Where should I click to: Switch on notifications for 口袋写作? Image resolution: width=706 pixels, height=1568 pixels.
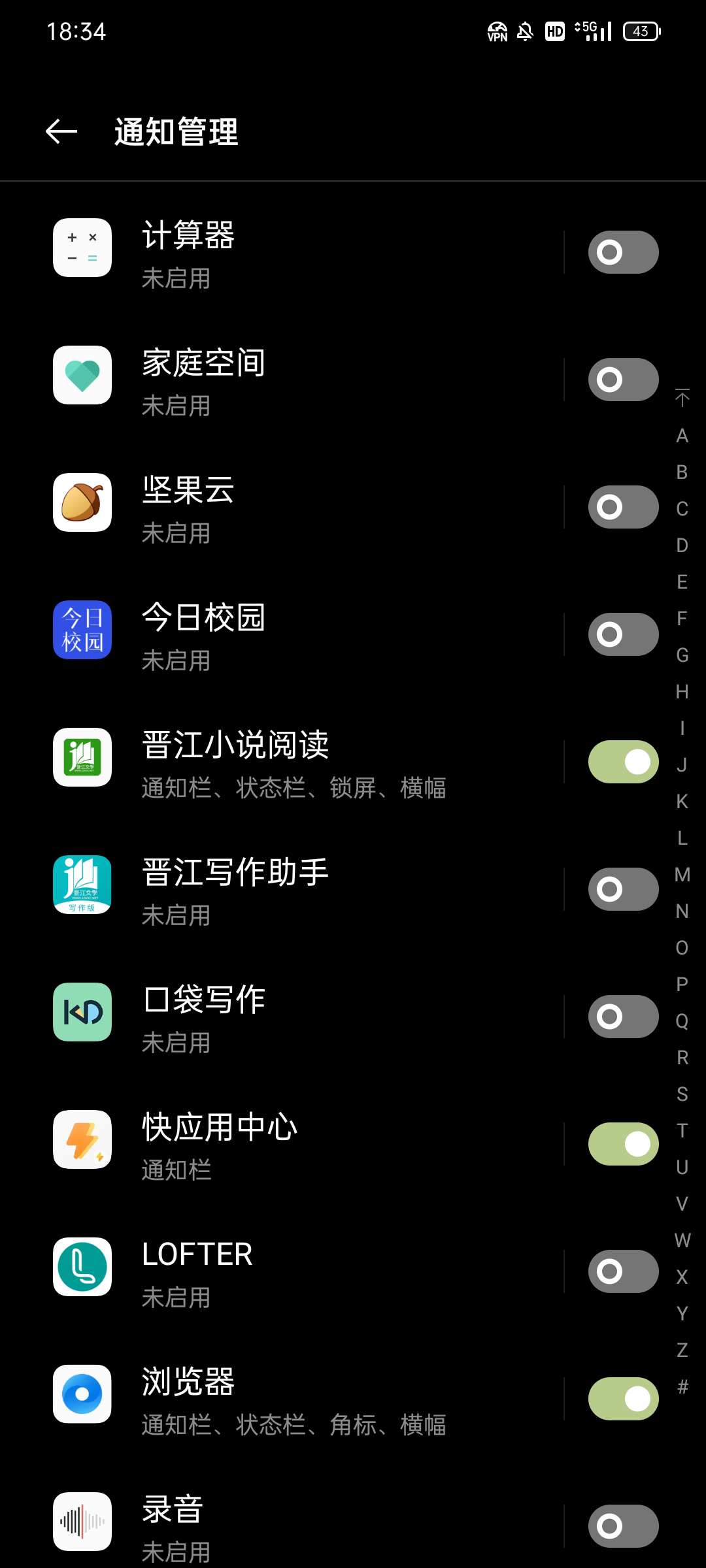623,1017
